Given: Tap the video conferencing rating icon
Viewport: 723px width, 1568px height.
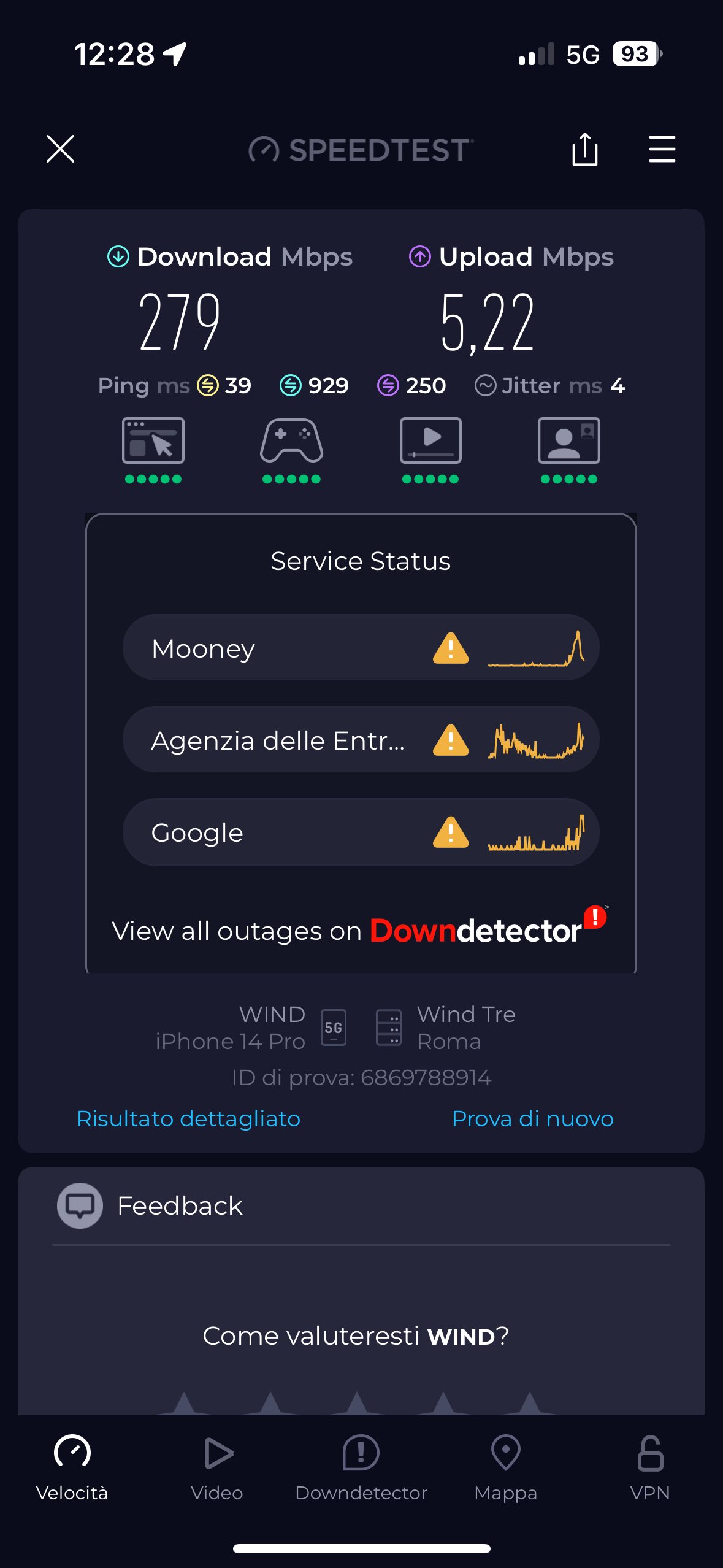Looking at the screenshot, I should pyautogui.click(x=568, y=442).
